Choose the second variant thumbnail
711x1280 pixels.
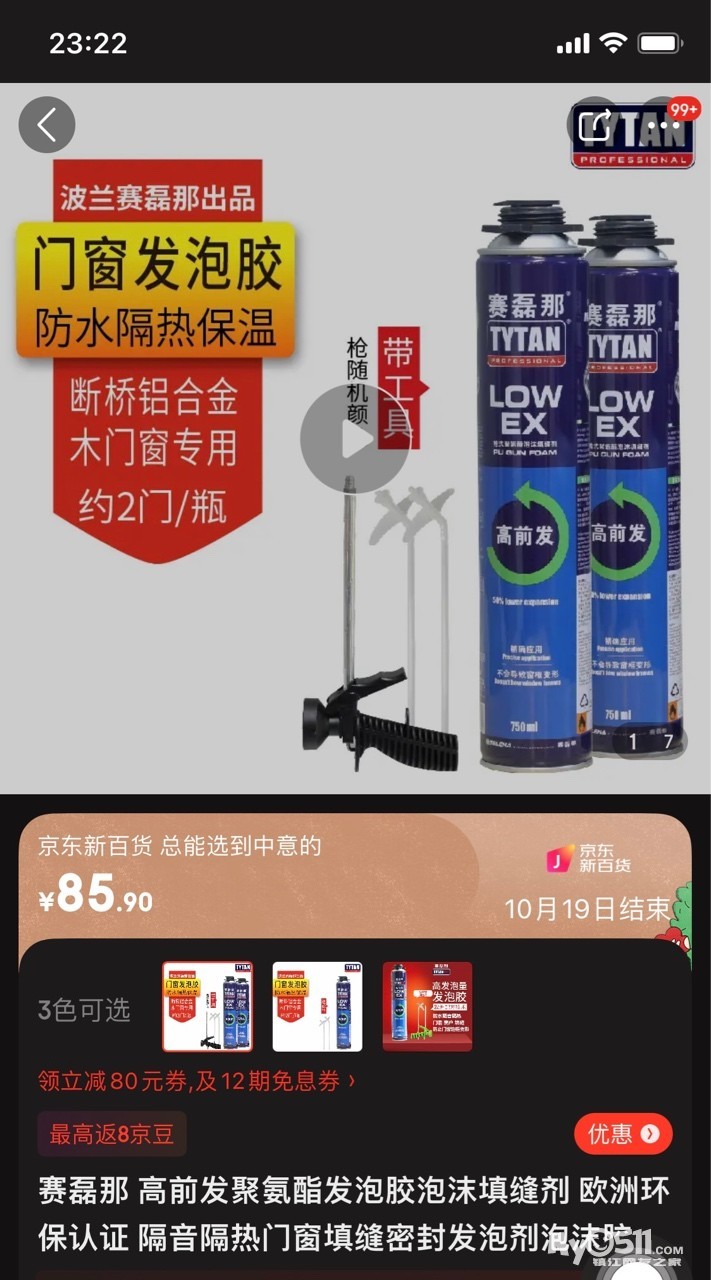point(318,1007)
